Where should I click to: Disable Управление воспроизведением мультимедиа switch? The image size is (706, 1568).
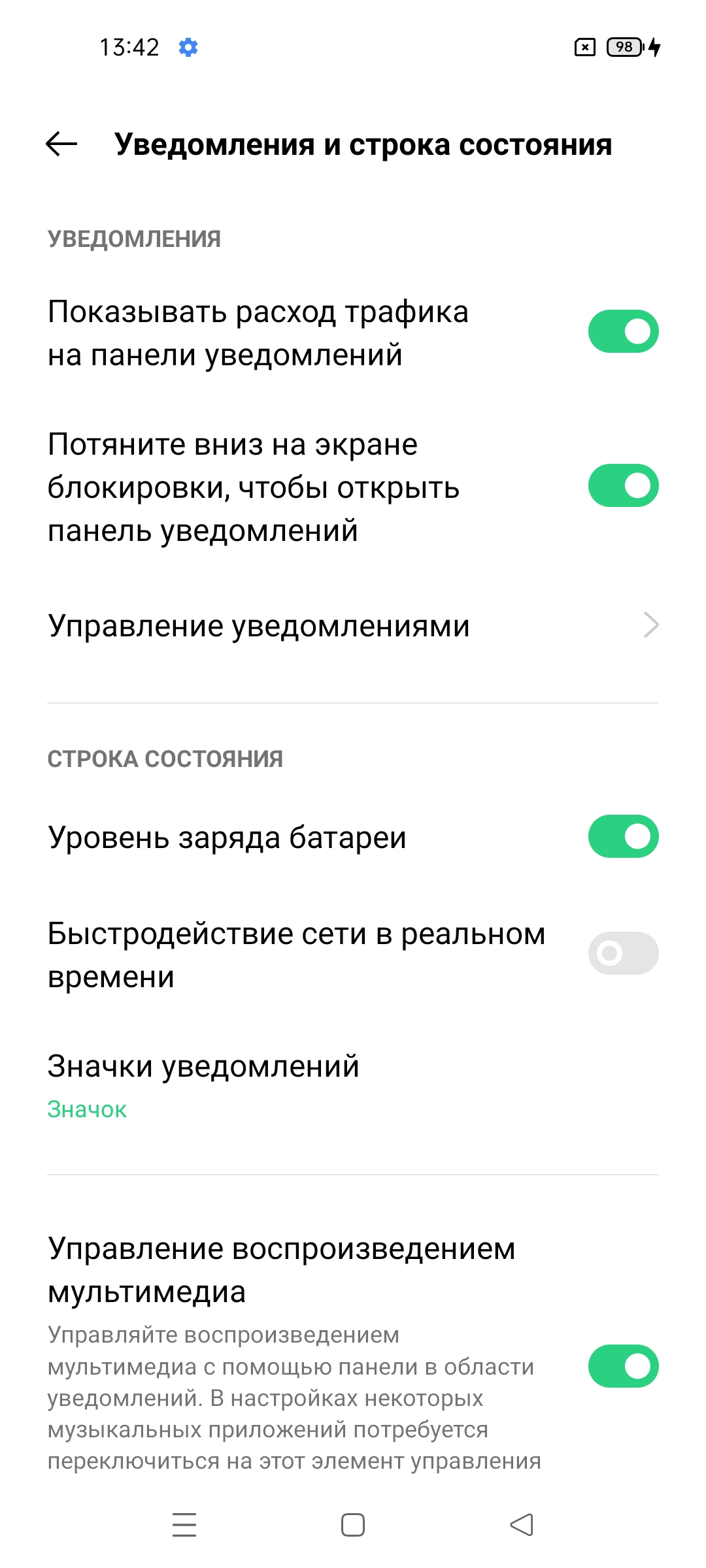[x=623, y=1366]
